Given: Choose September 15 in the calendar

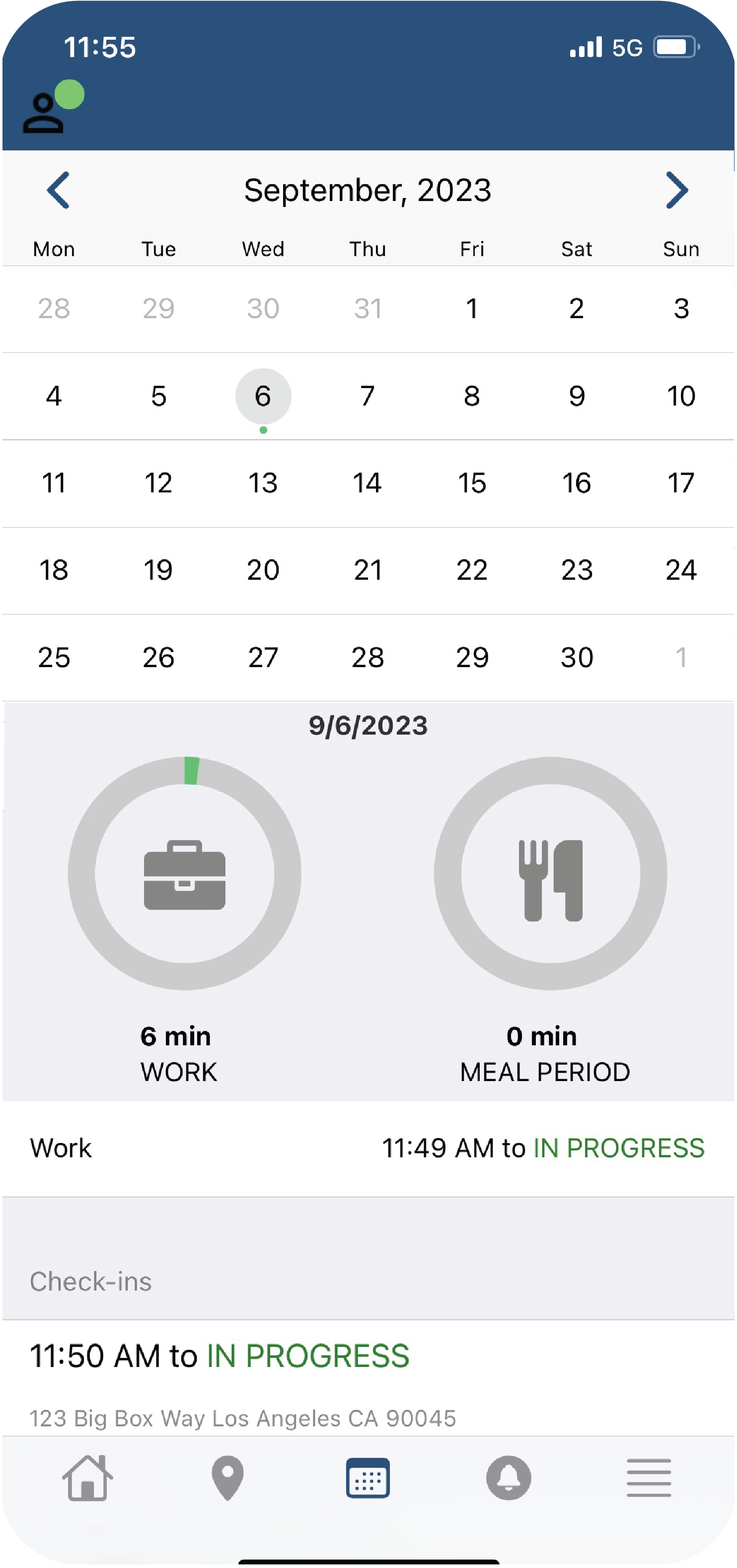Looking at the screenshot, I should tap(472, 483).
